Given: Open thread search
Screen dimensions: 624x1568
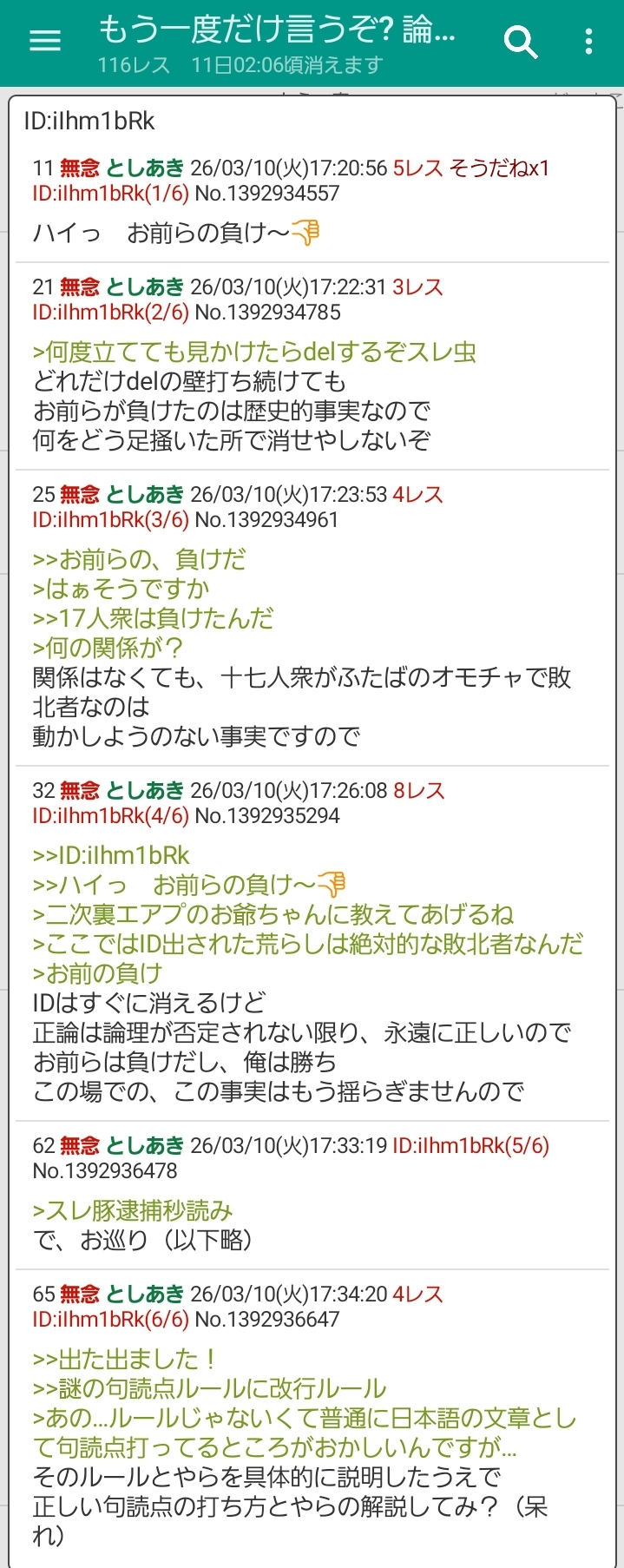Looking at the screenshot, I should [x=521, y=41].
